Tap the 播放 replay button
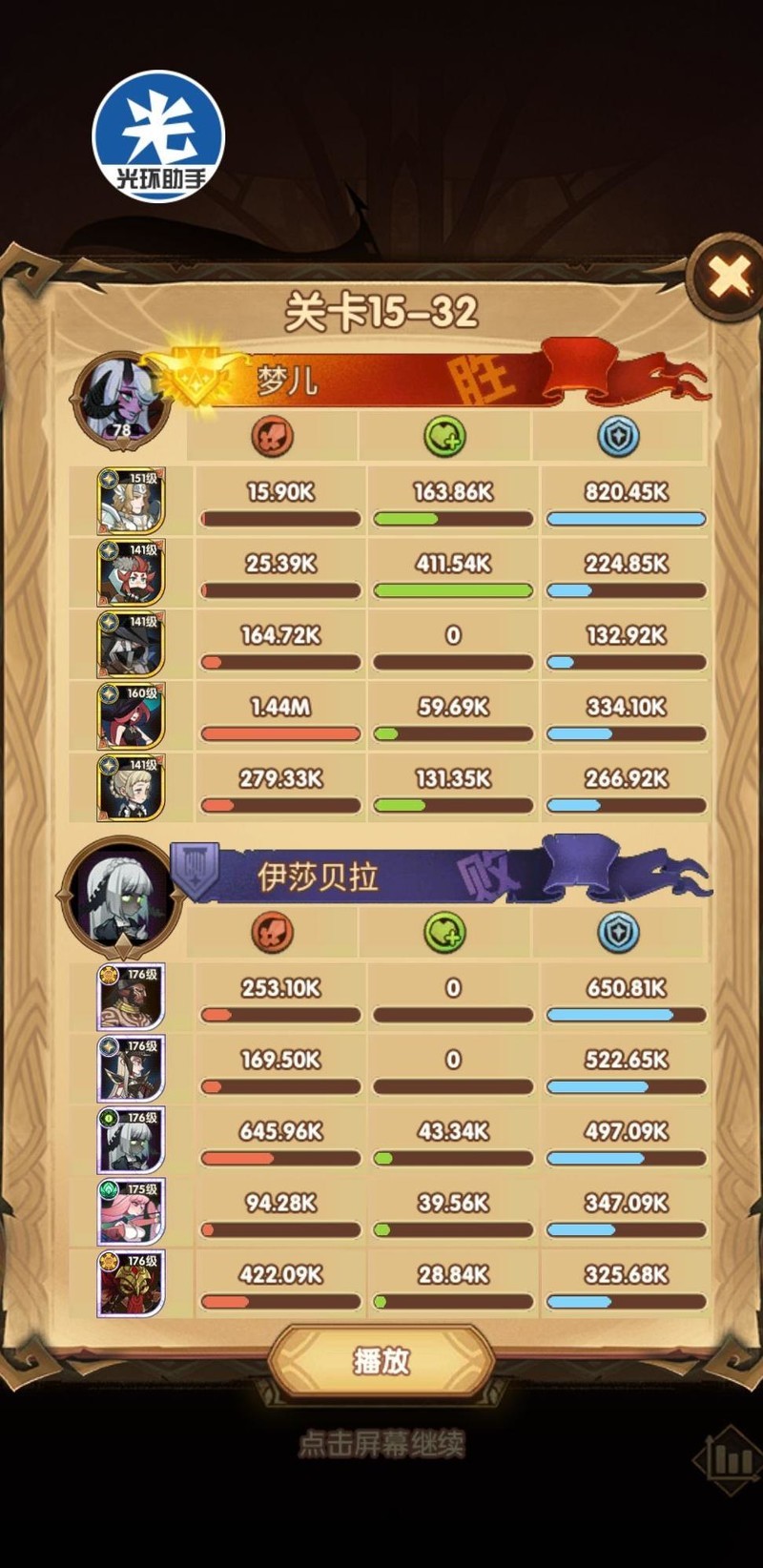Image resolution: width=763 pixels, height=1568 pixels. tap(381, 1360)
